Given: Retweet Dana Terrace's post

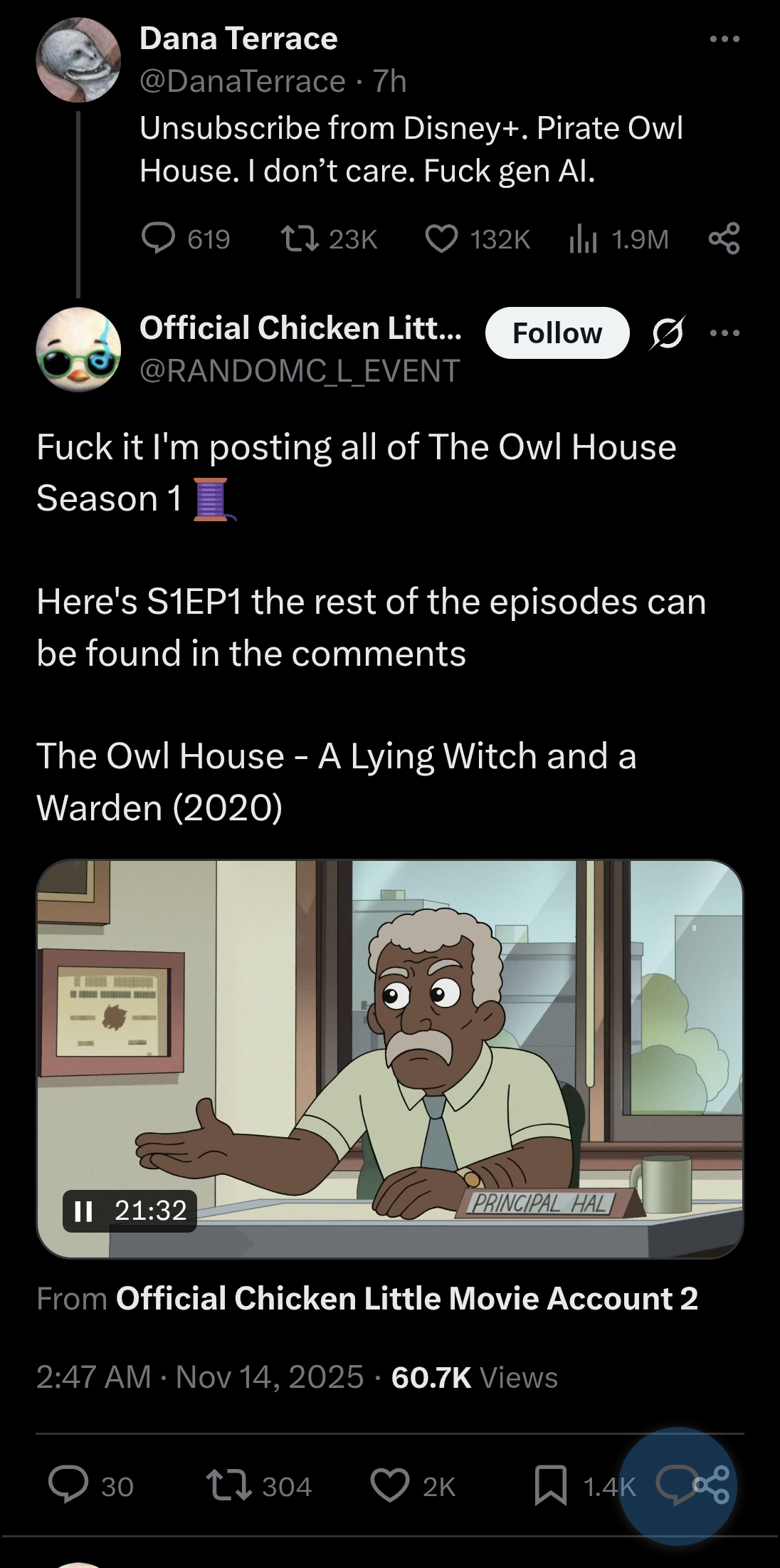Looking at the screenshot, I should coord(300,239).
